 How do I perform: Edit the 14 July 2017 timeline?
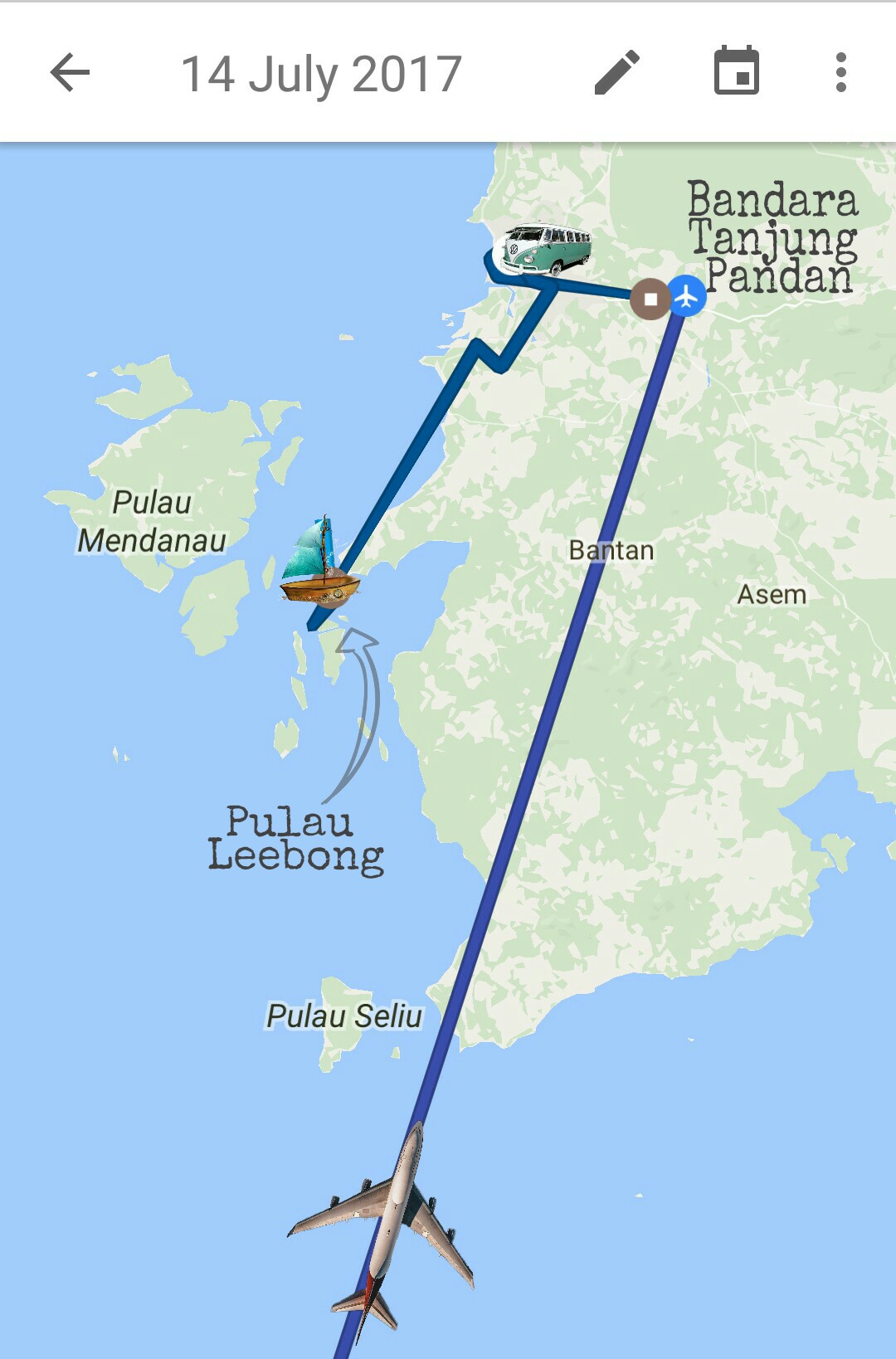point(617,73)
